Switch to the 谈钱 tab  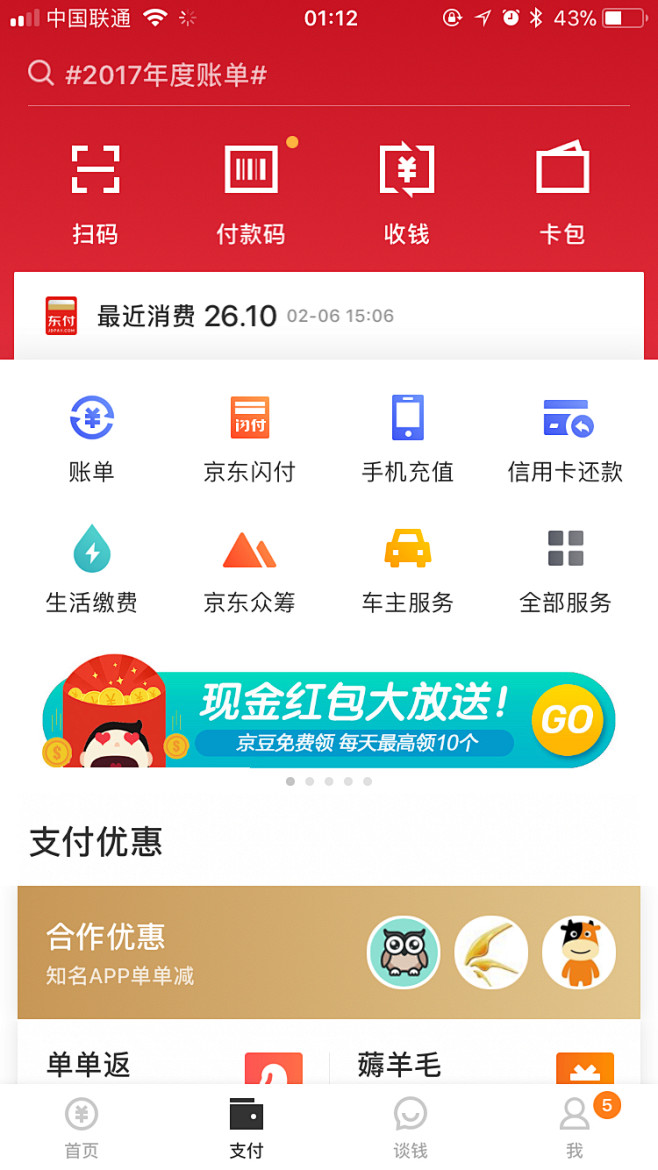tap(410, 1128)
